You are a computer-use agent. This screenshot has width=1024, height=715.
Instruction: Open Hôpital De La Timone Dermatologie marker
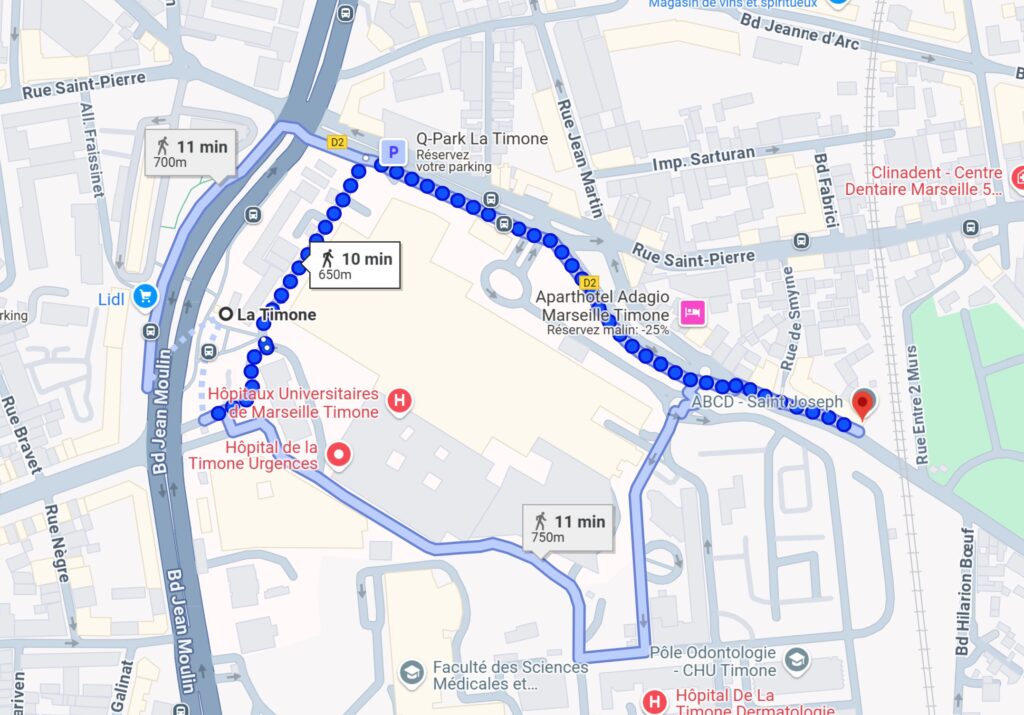pos(654,702)
